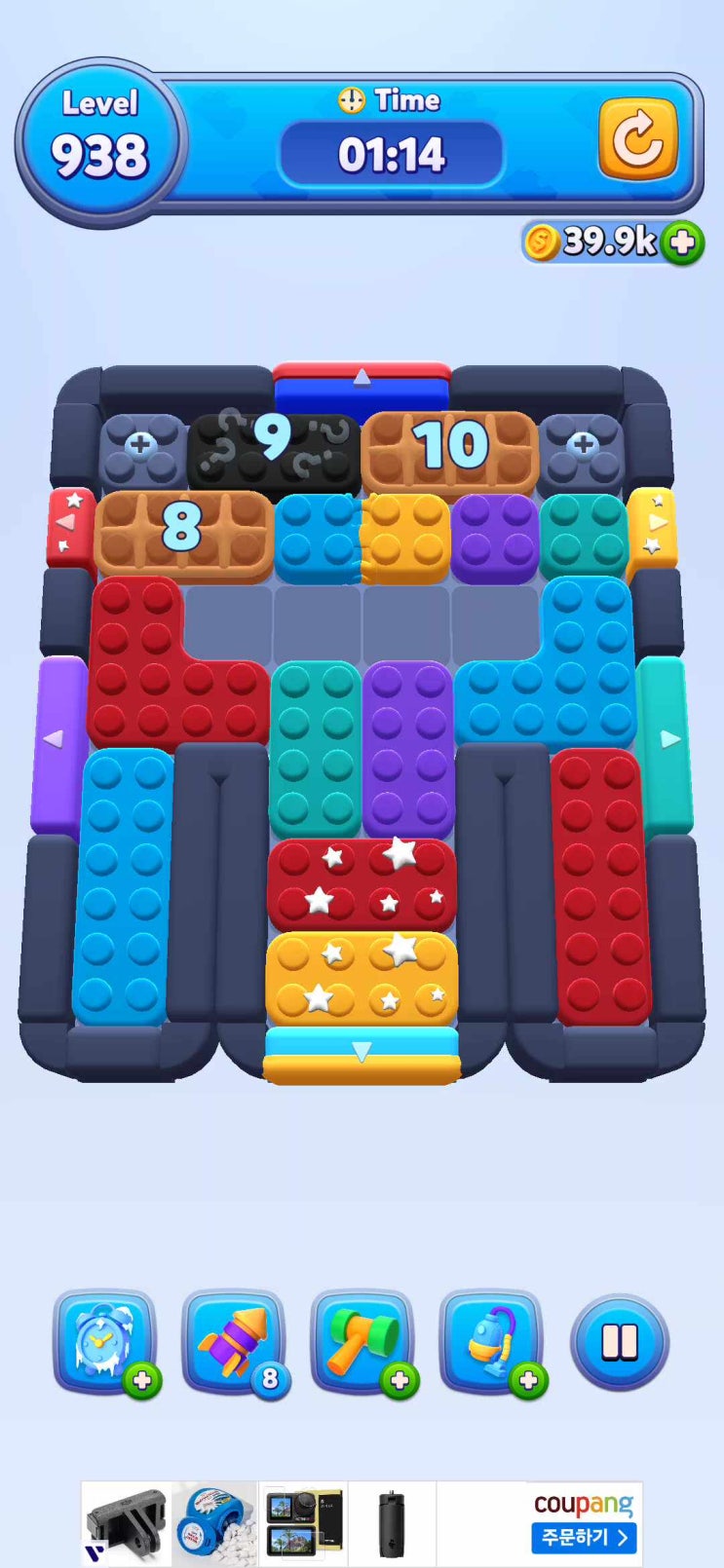Select the yellow star block
The width and height of the screenshot is (724, 1568).
362,978
